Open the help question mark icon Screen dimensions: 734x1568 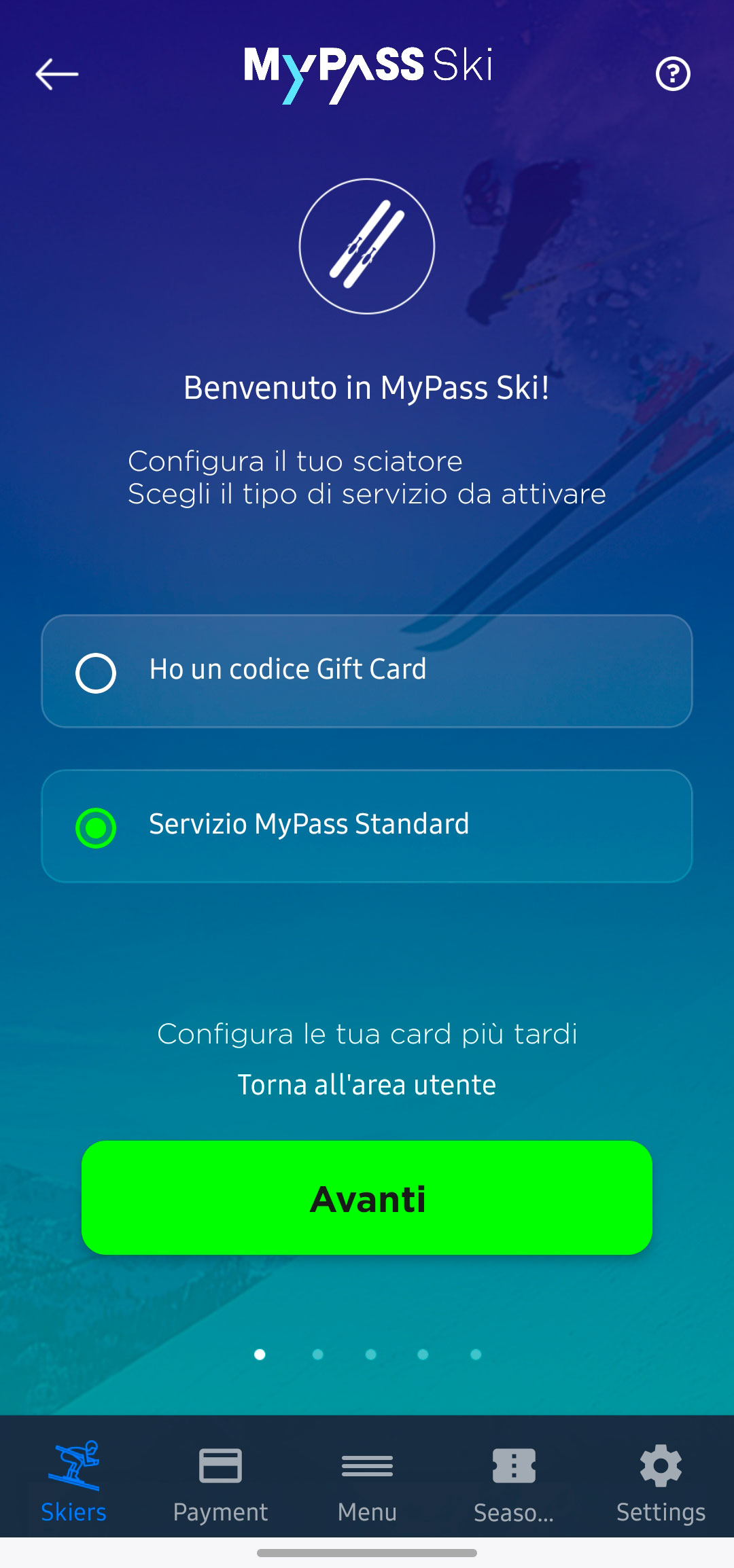(x=673, y=74)
